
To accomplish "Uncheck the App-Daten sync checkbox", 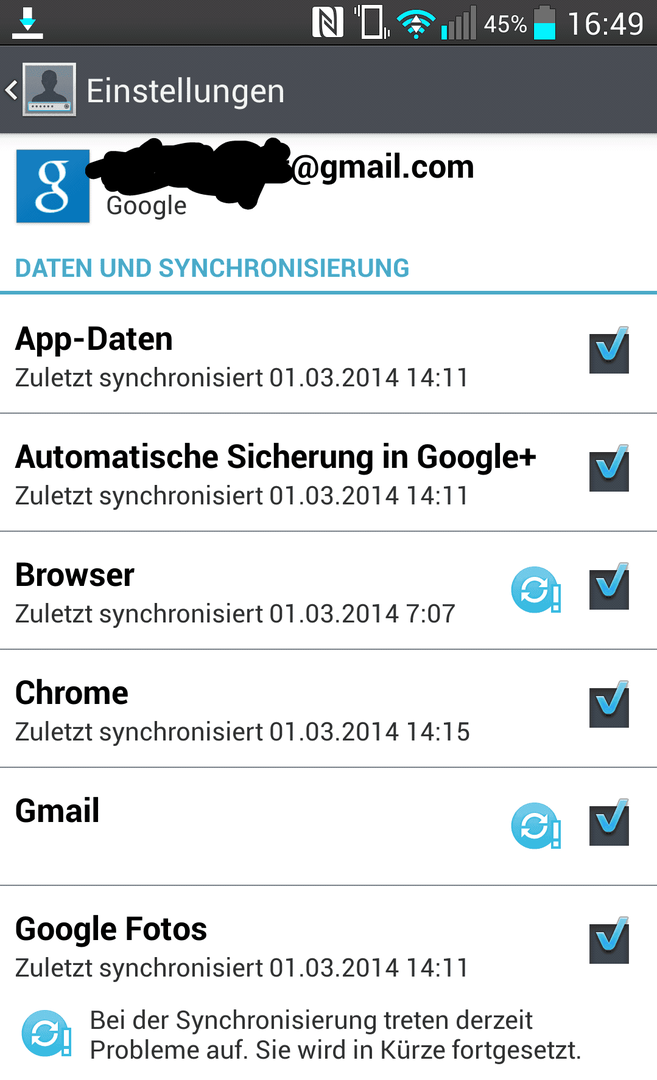I will [x=609, y=351].
